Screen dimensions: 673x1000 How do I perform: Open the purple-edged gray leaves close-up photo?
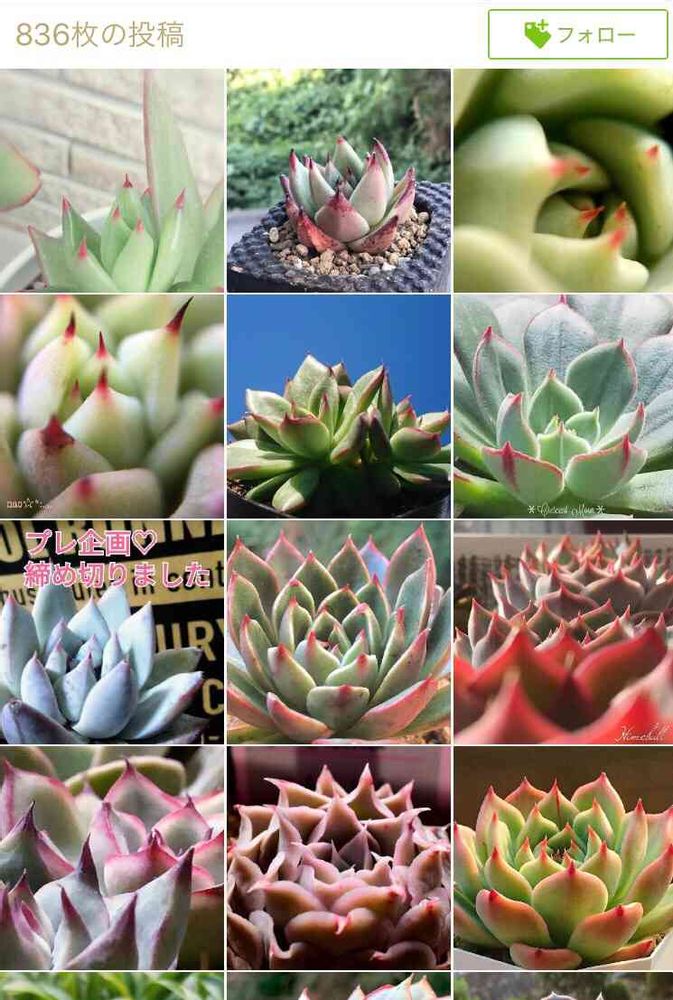112,858
